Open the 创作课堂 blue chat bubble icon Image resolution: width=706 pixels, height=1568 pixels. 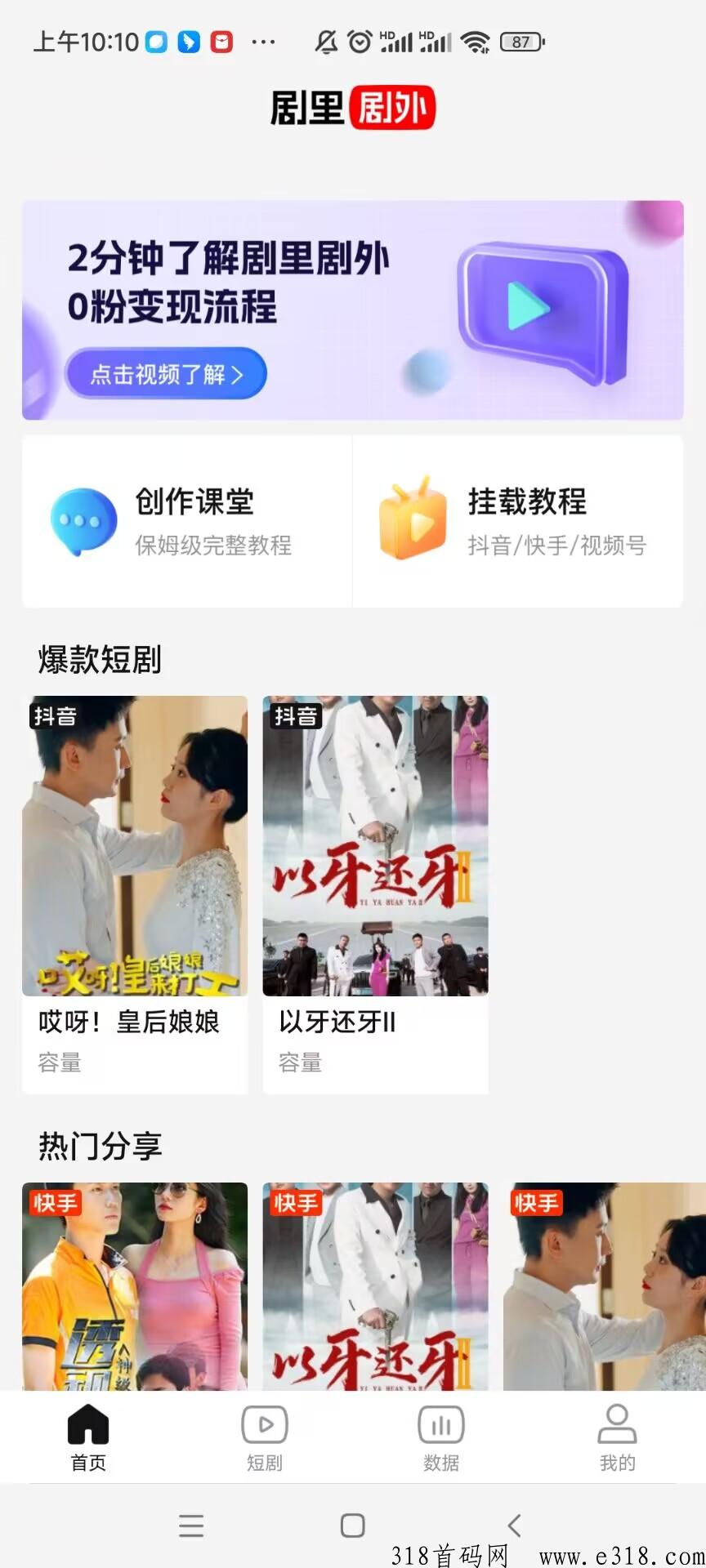click(x=82, y=519)
